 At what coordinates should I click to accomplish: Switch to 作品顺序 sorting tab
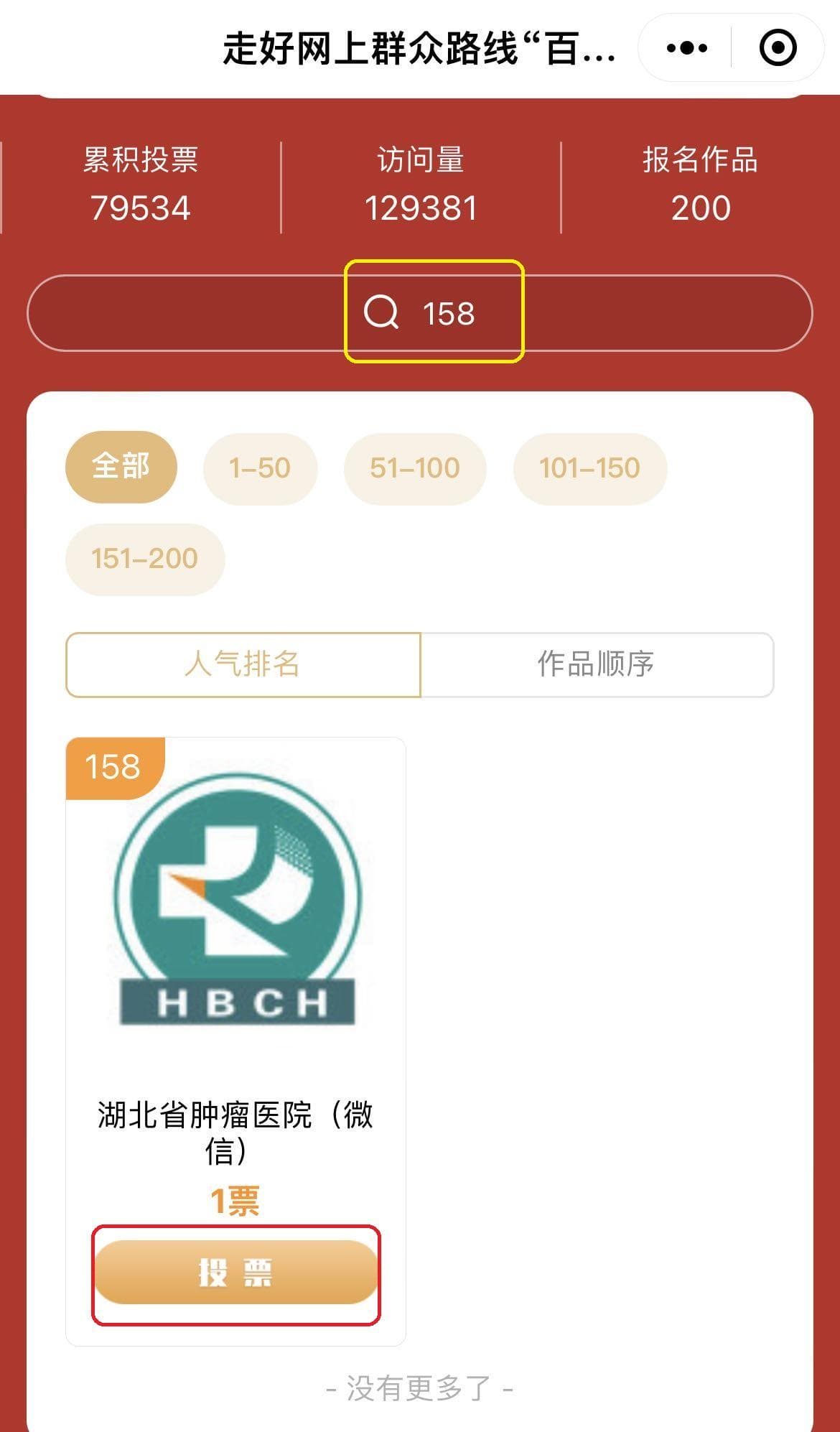[596, 664]
